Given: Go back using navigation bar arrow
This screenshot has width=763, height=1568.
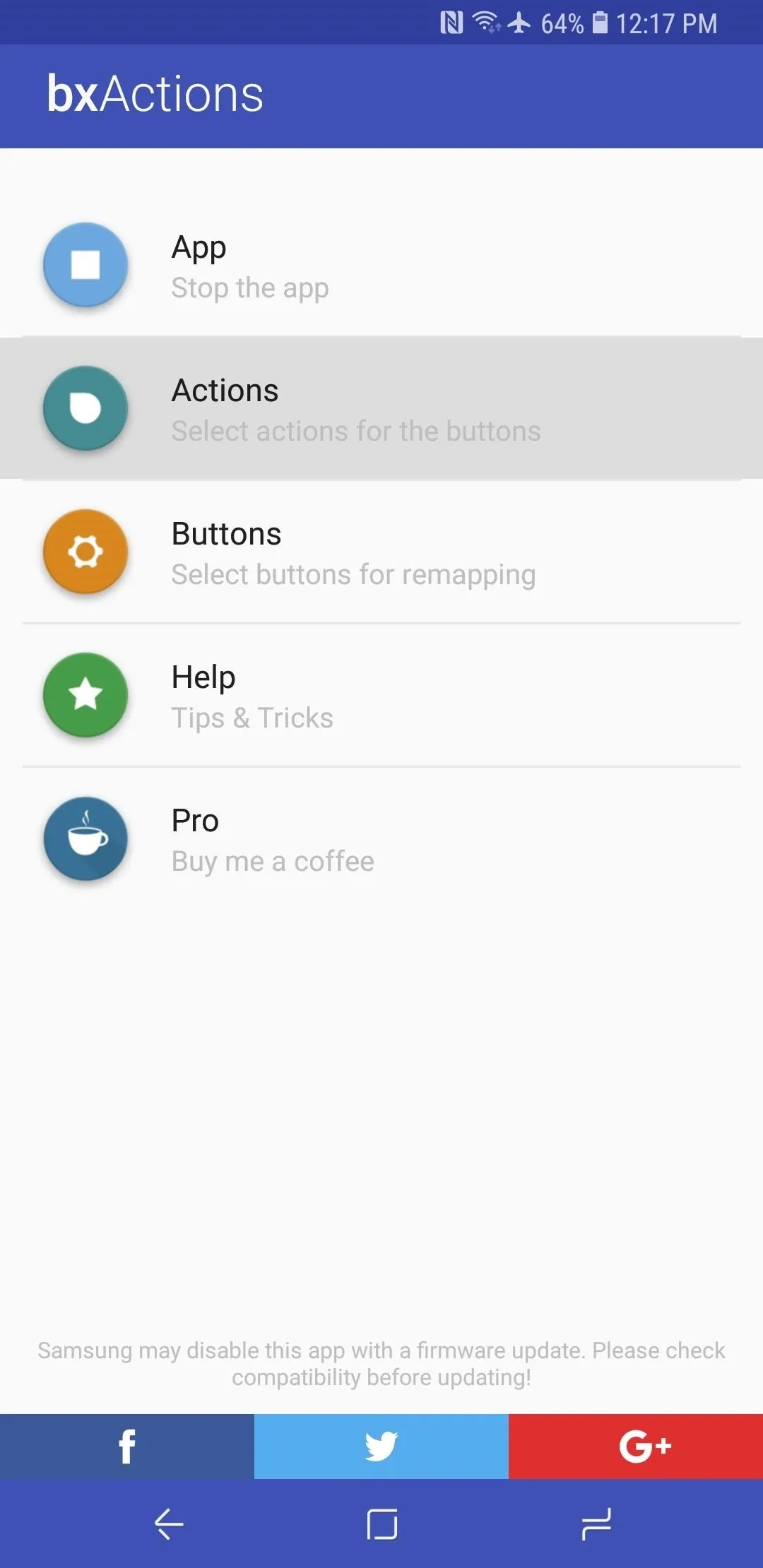Looking at the screenshot, I should pos(169,1524).
